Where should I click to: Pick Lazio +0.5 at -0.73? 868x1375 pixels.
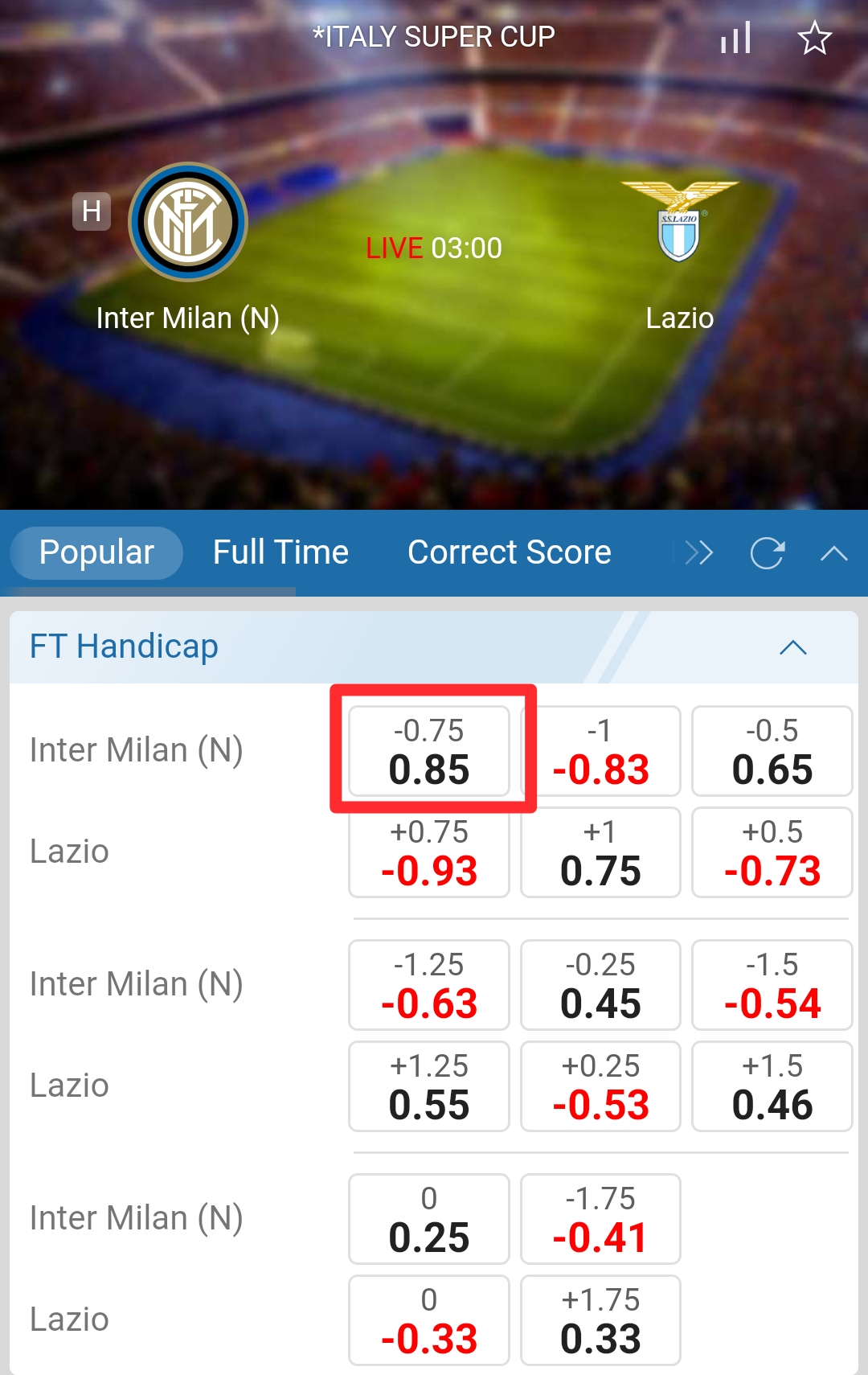(772, 852)
